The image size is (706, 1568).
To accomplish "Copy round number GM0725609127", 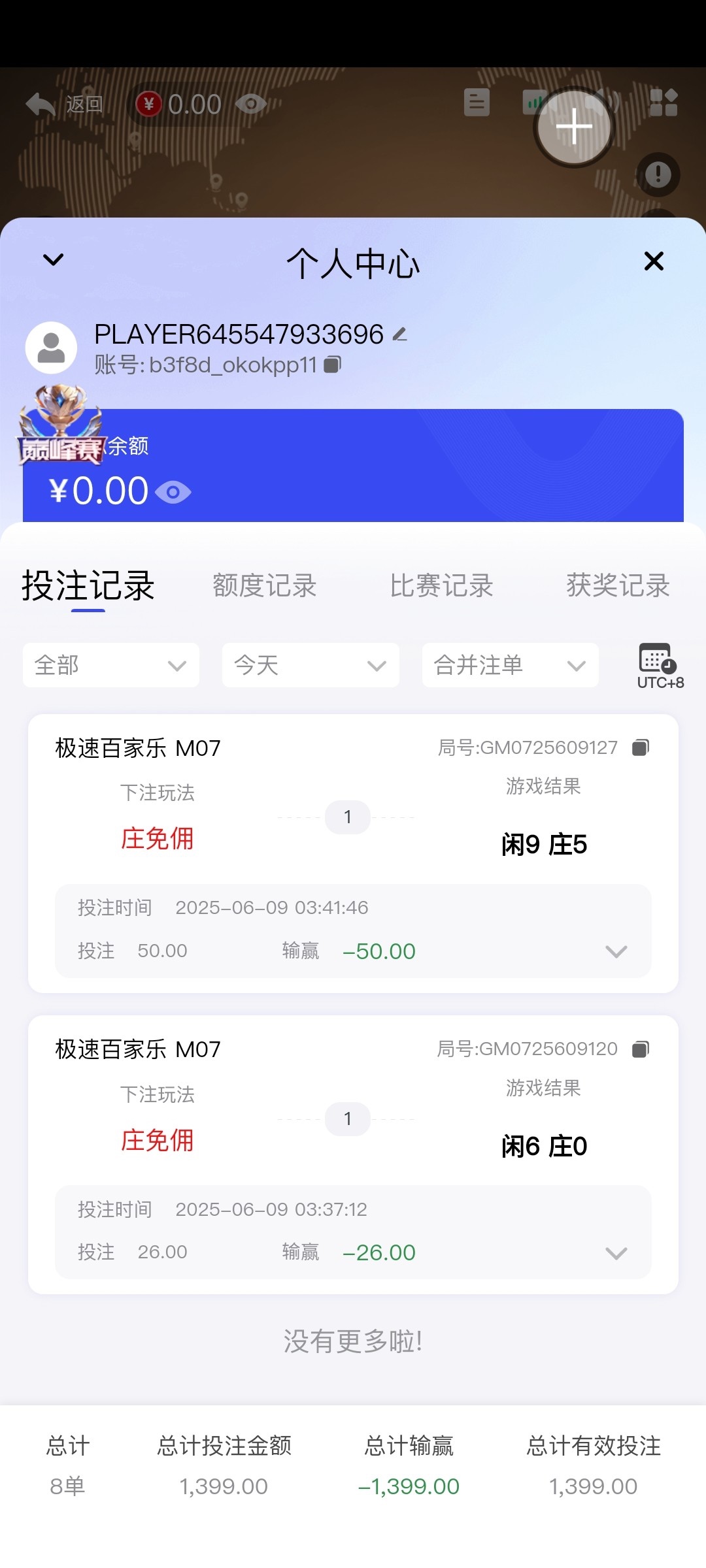I will pyautogui.click(x=641, y=747).
